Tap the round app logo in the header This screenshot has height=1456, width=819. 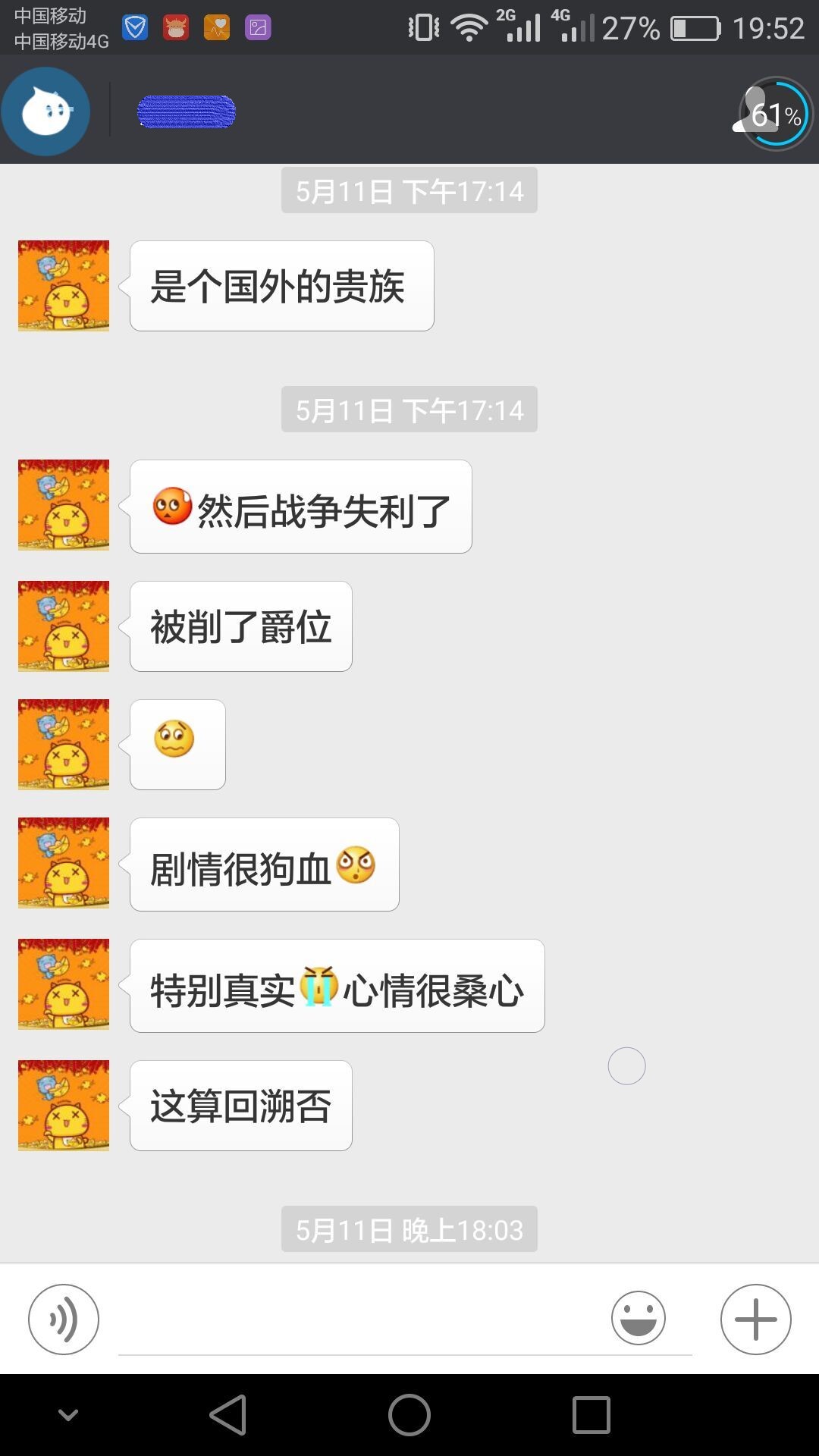click(x=45, y=111)
